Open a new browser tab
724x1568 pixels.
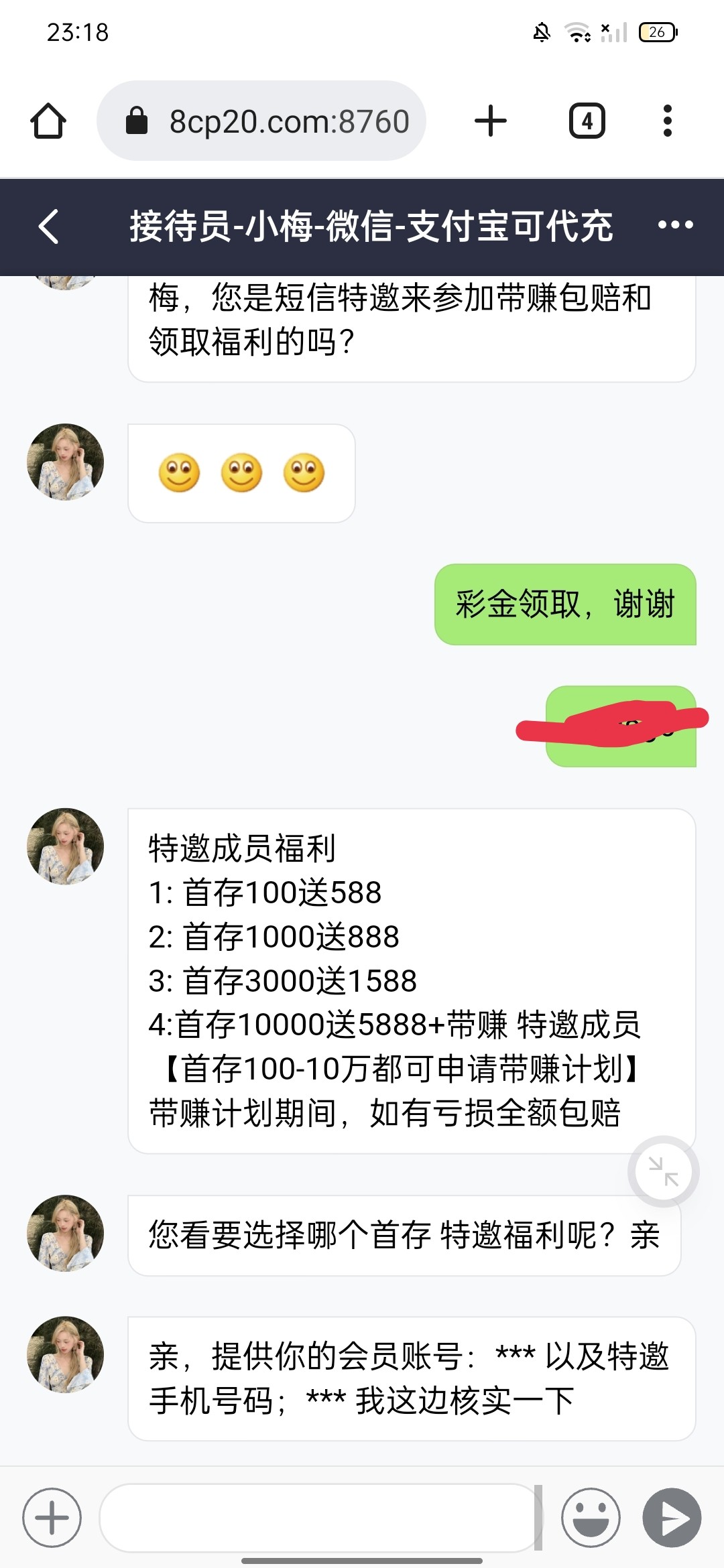click(x=490, y=121)
